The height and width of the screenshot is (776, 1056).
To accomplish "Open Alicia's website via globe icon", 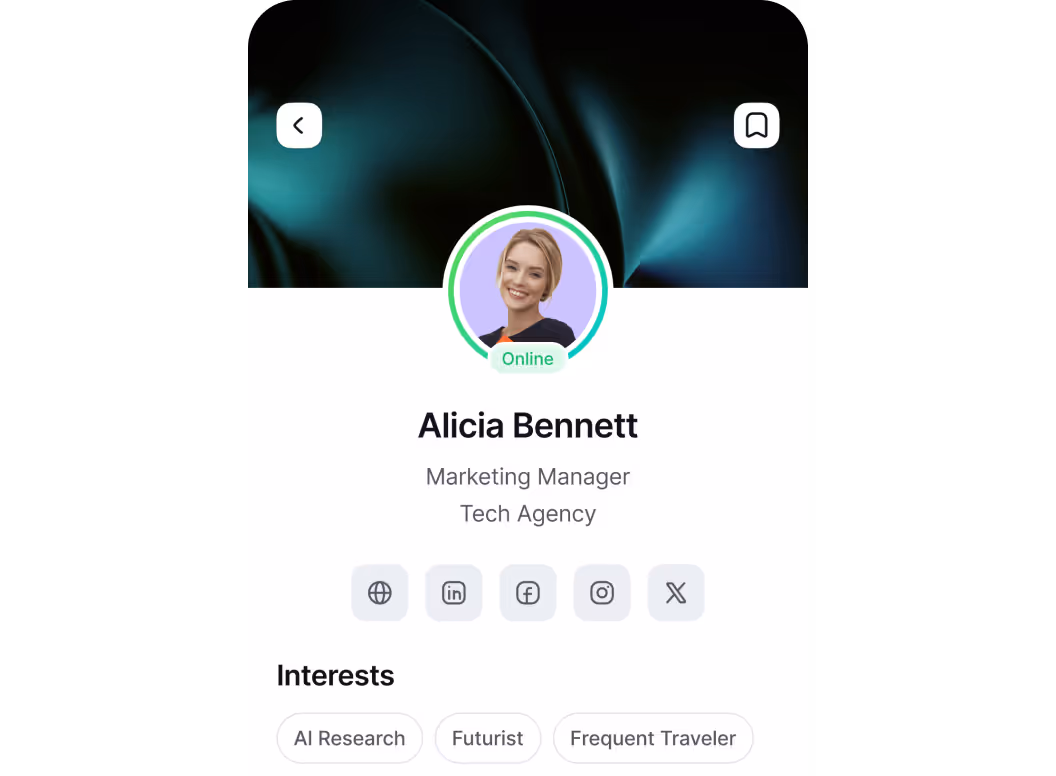I will tap(380, 593).
